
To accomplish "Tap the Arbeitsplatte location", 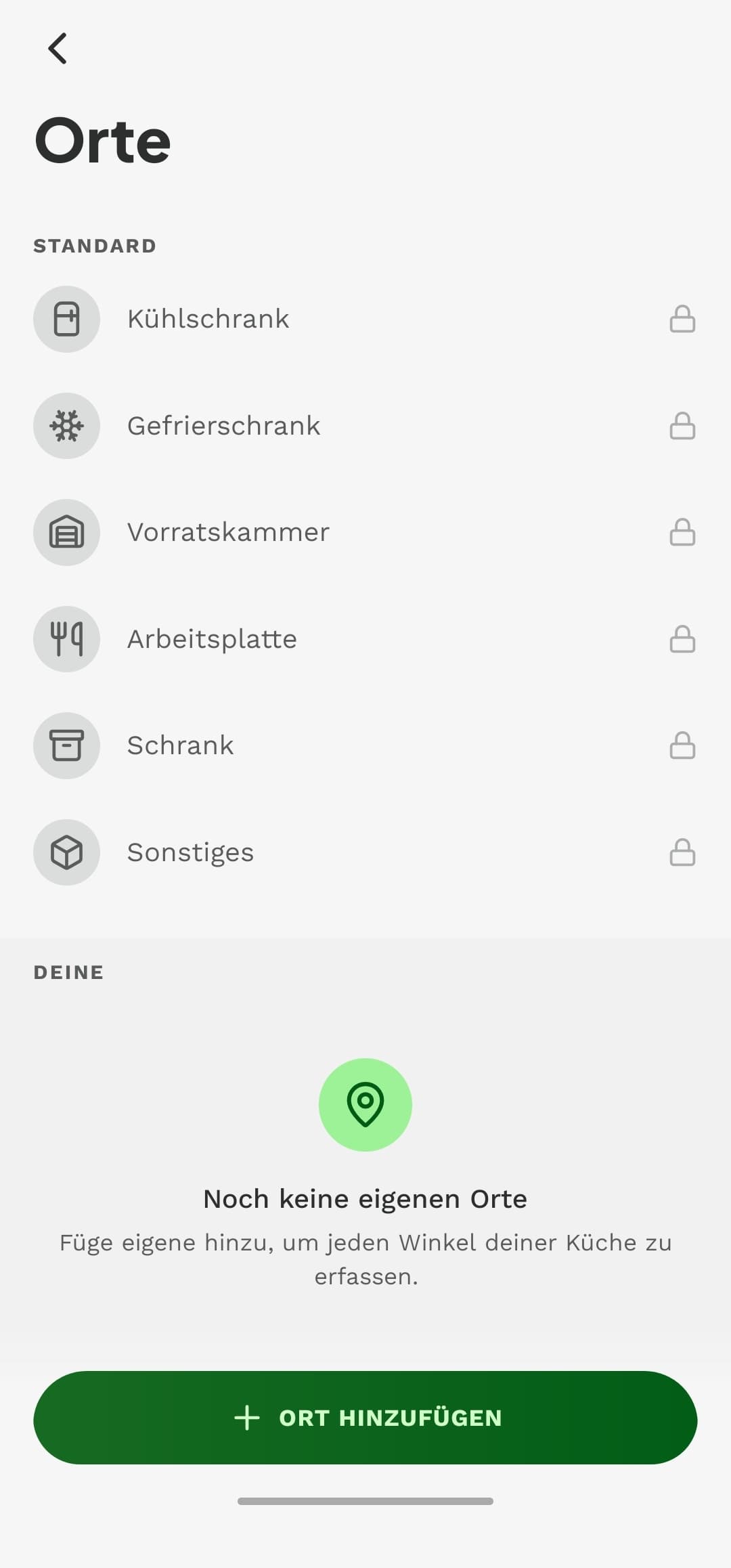I will (365, 639).
